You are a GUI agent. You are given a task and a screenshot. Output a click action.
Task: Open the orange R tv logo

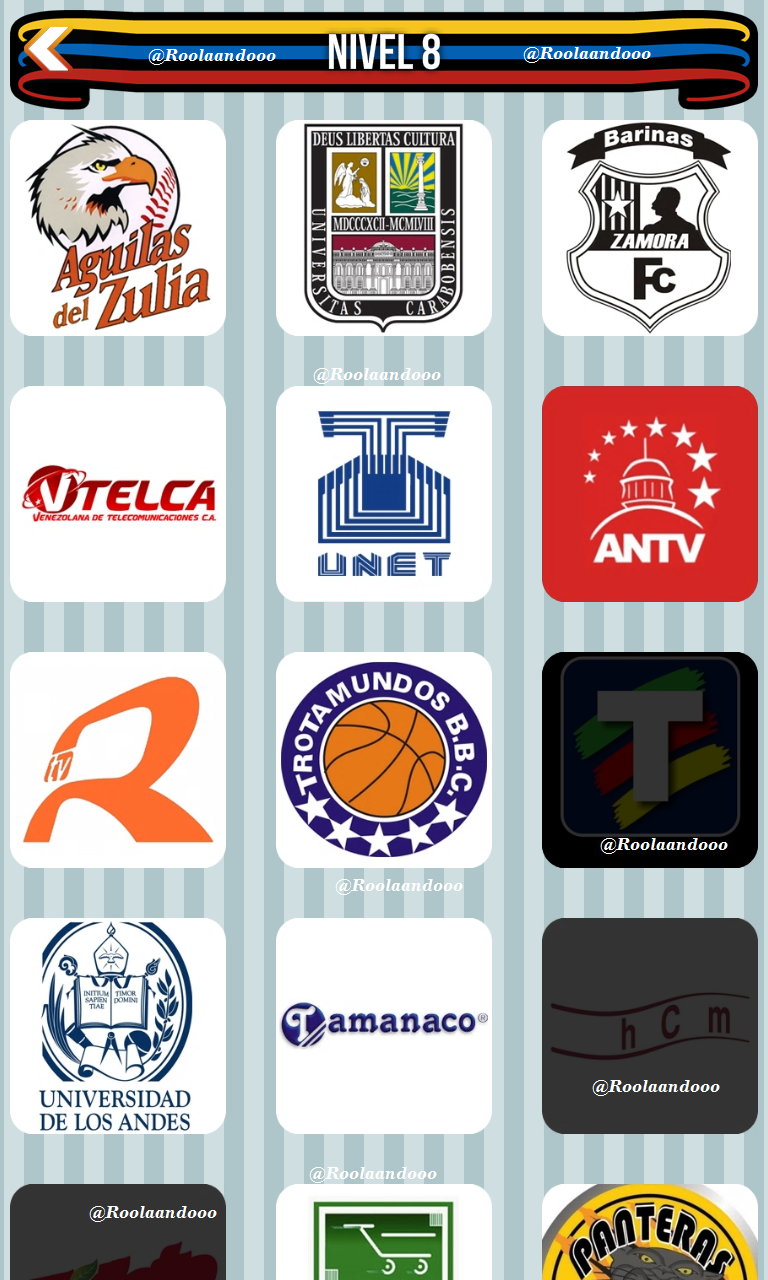coord(118,760)
